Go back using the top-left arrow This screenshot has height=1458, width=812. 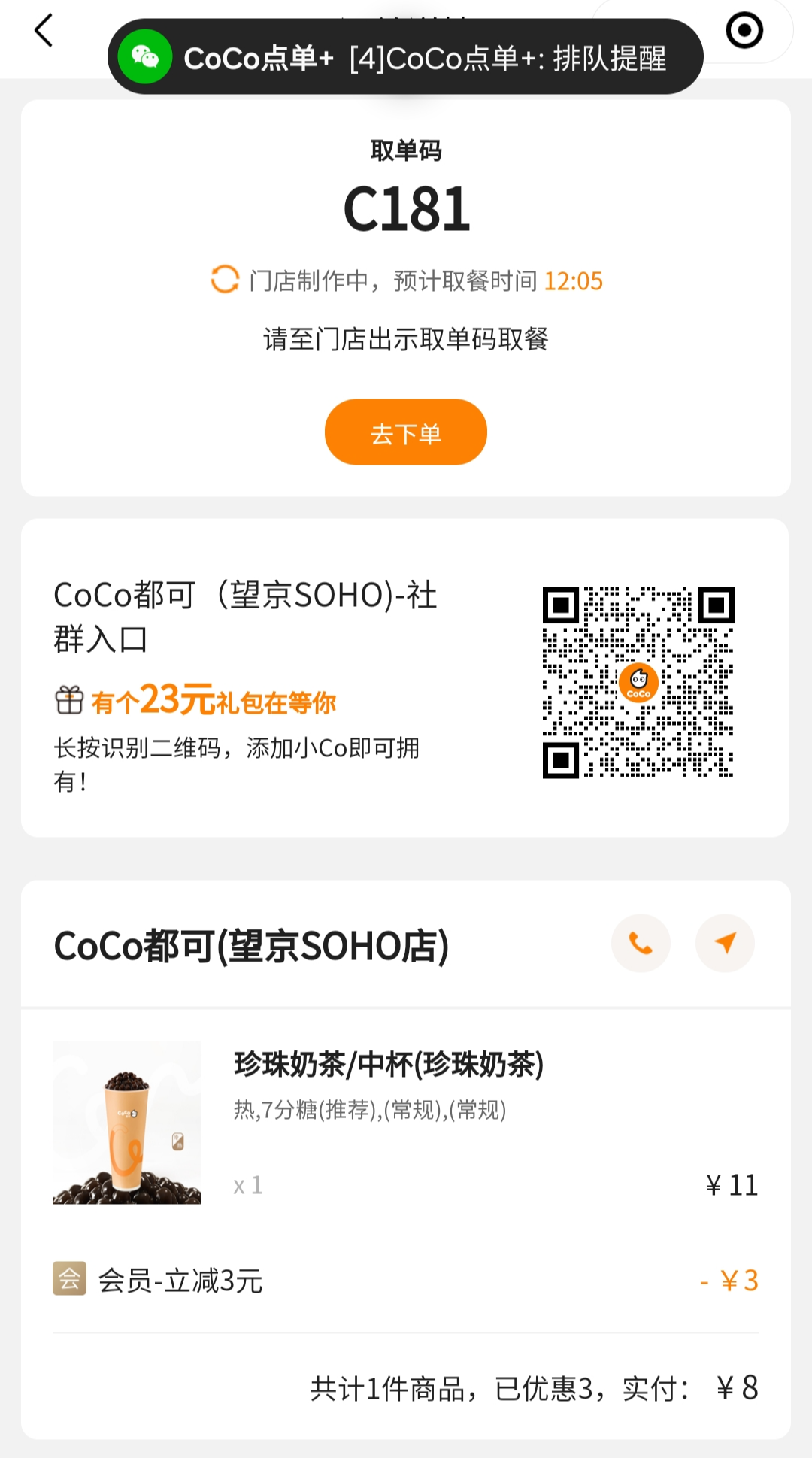coord(44,32)
